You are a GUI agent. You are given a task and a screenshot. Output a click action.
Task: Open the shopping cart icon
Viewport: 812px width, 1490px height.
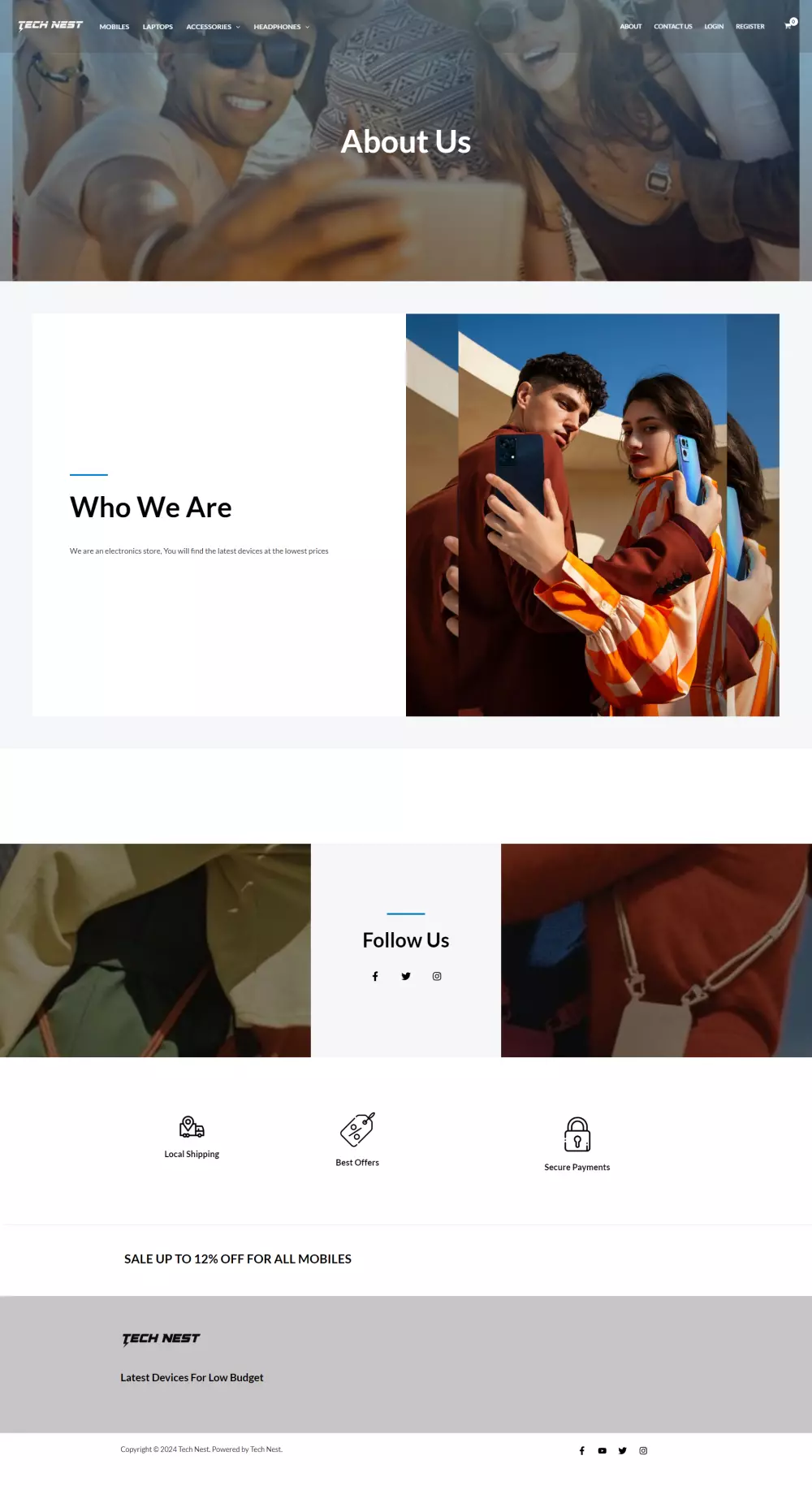(788, 26)
